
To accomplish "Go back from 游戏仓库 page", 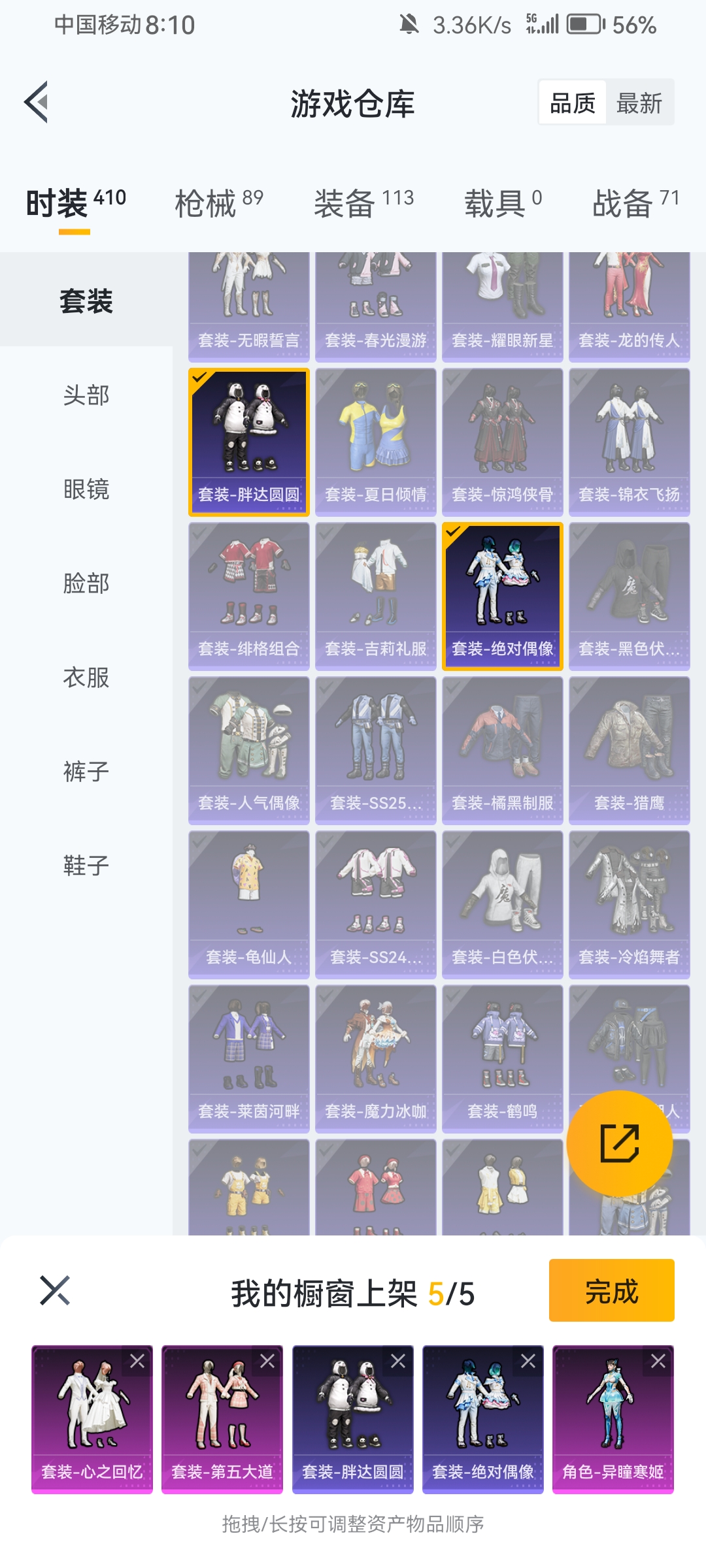I will coord(37,102).
